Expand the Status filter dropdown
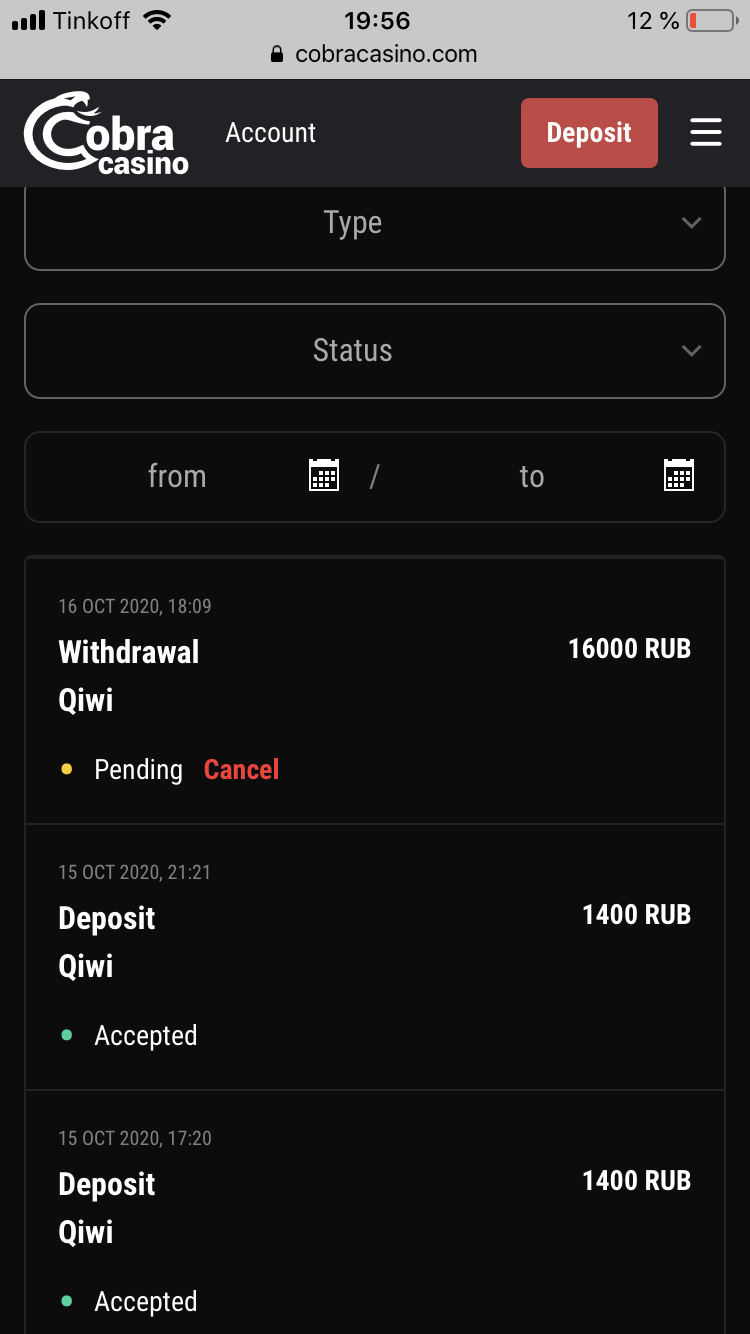 (375, 351)
